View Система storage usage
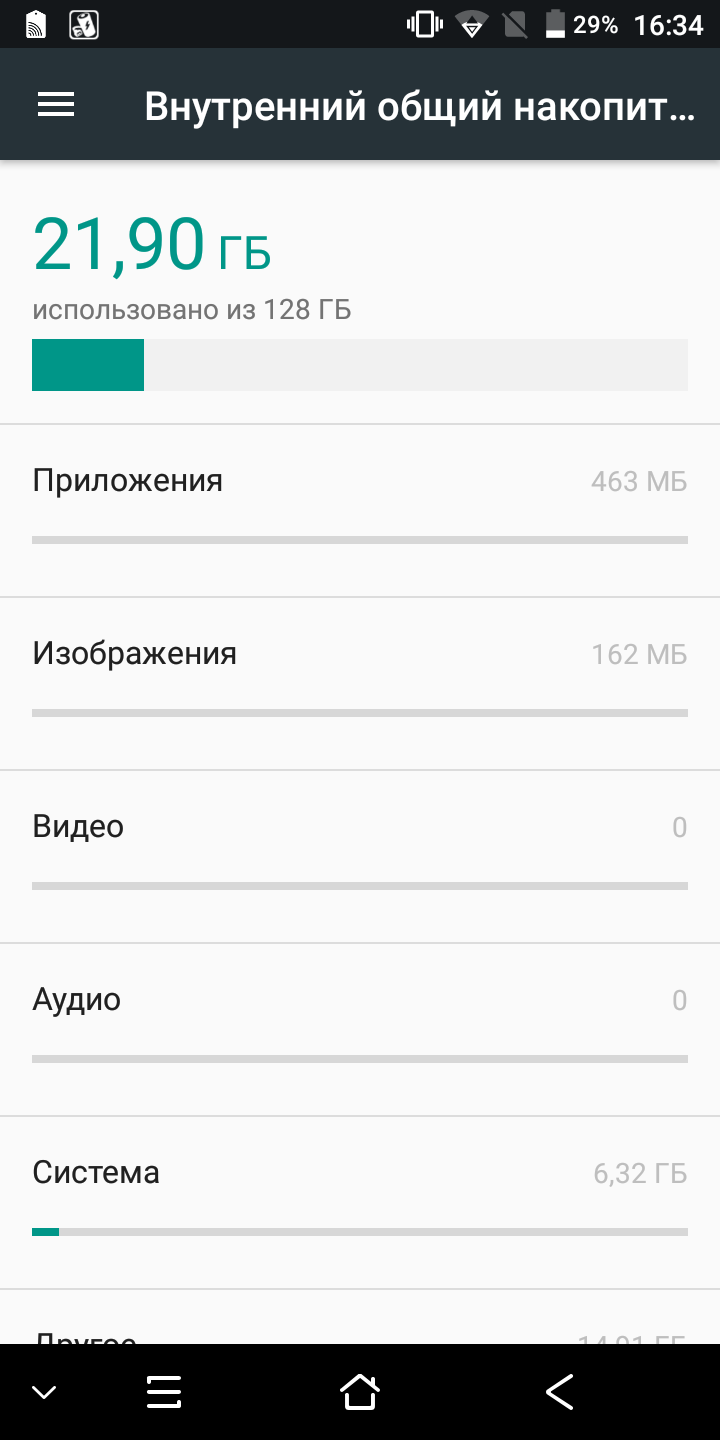The height and width of the screenshot is (1440, 720). coord(360,1202)
